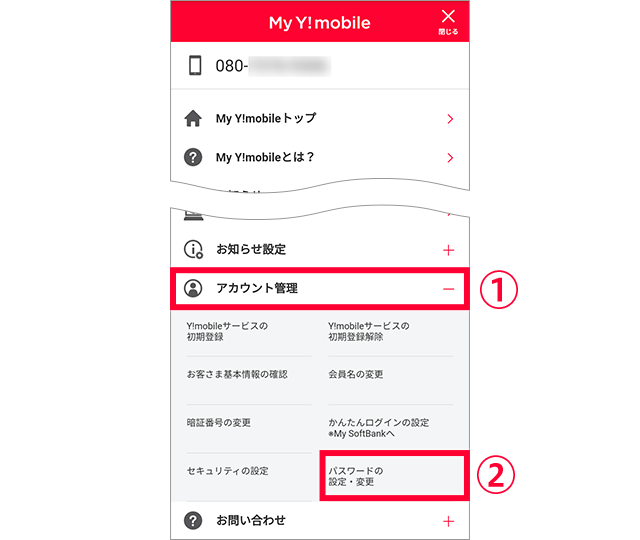
Task: Open Y!mobileサービスの初期登録解除
Action: (x=370, y=331)
